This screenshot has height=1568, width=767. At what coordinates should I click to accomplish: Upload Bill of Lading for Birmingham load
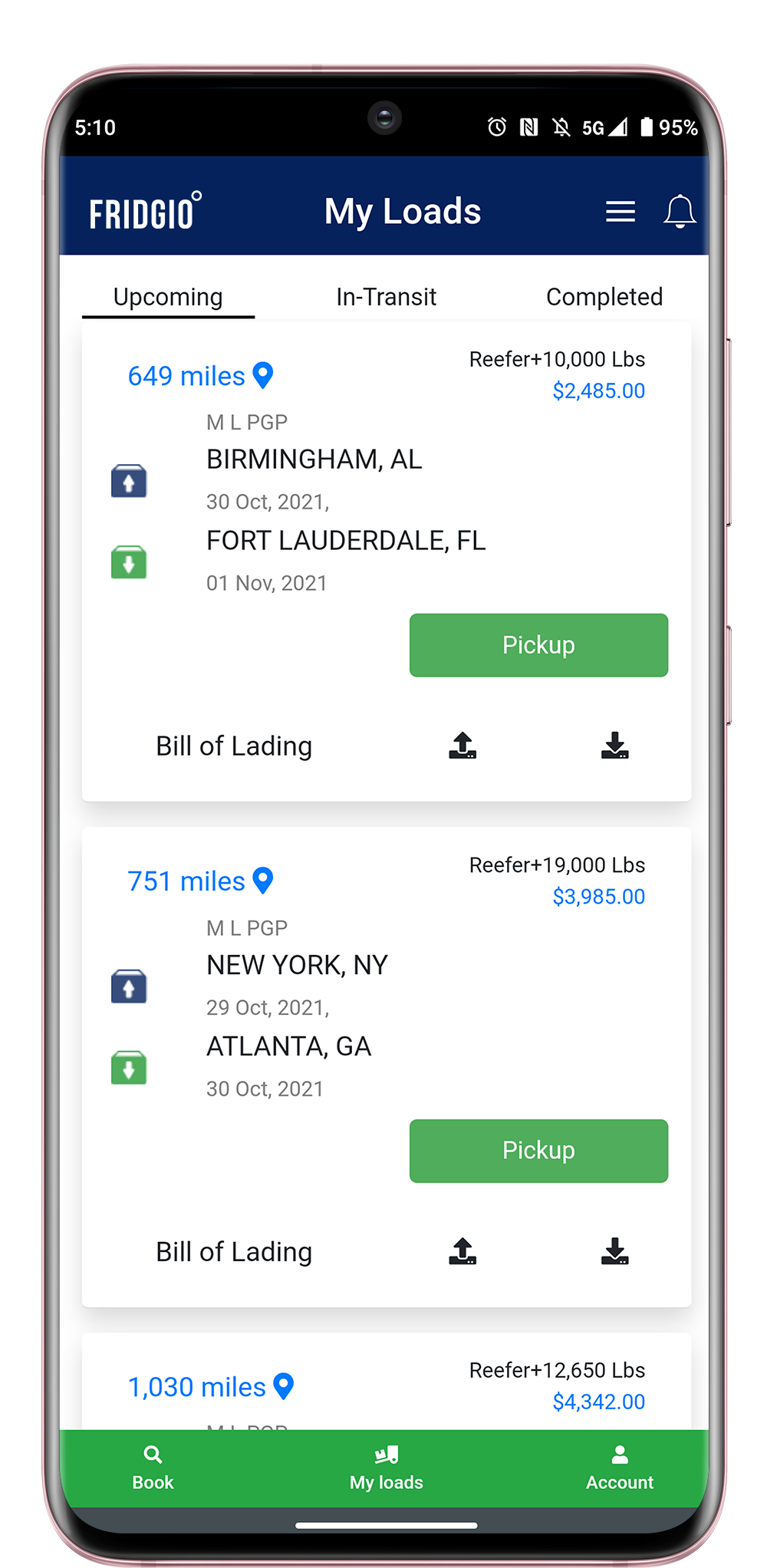463,746
